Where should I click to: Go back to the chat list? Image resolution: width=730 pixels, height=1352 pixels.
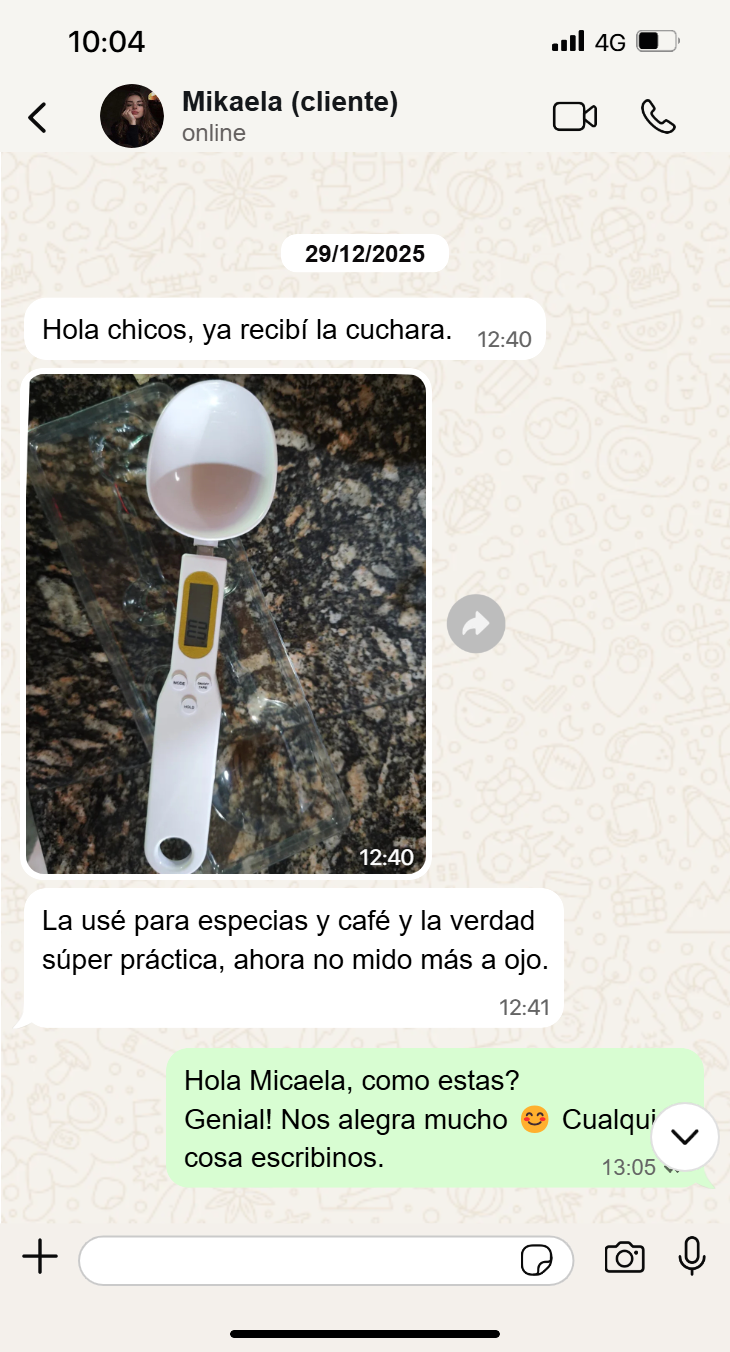(x=37, y=118)
